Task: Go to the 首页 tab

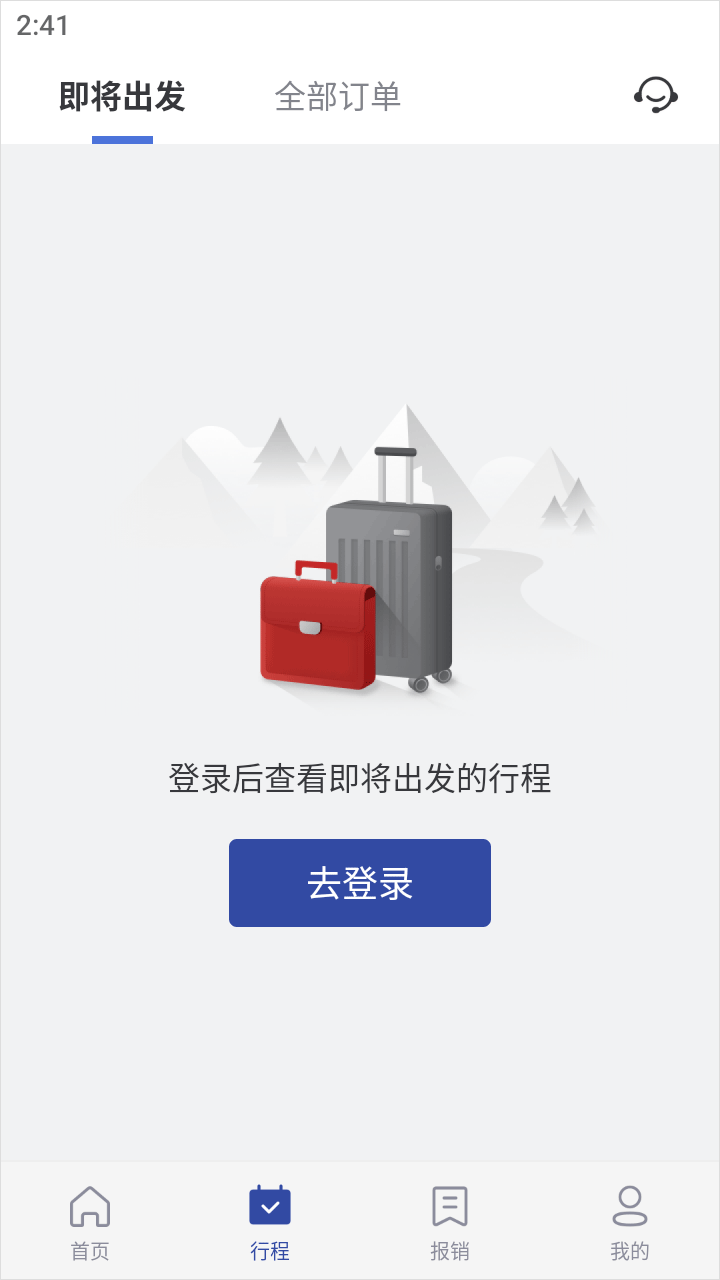Action: pyautogui.click(x=90, y=1221)
